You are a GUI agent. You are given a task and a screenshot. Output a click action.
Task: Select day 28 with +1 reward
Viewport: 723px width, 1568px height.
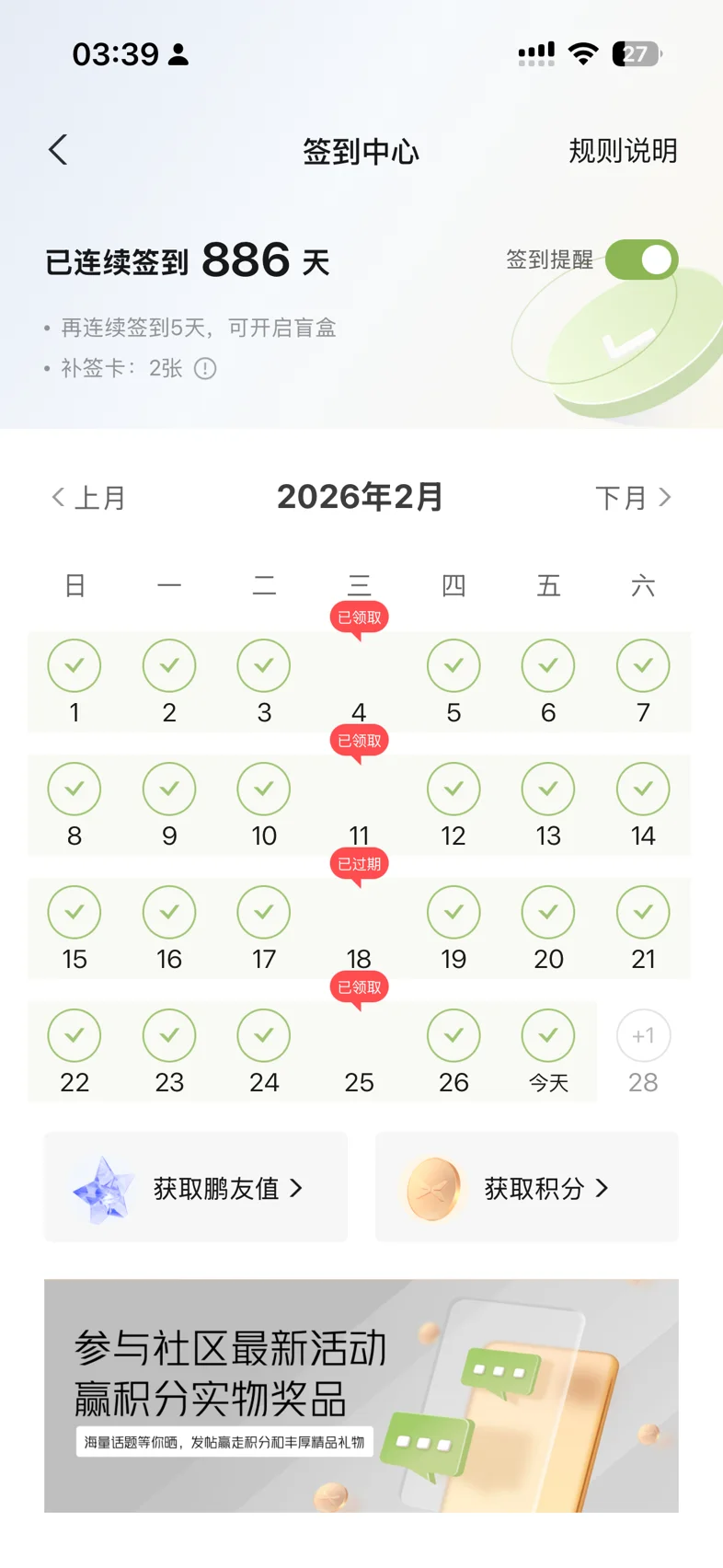click(643, 1052)
